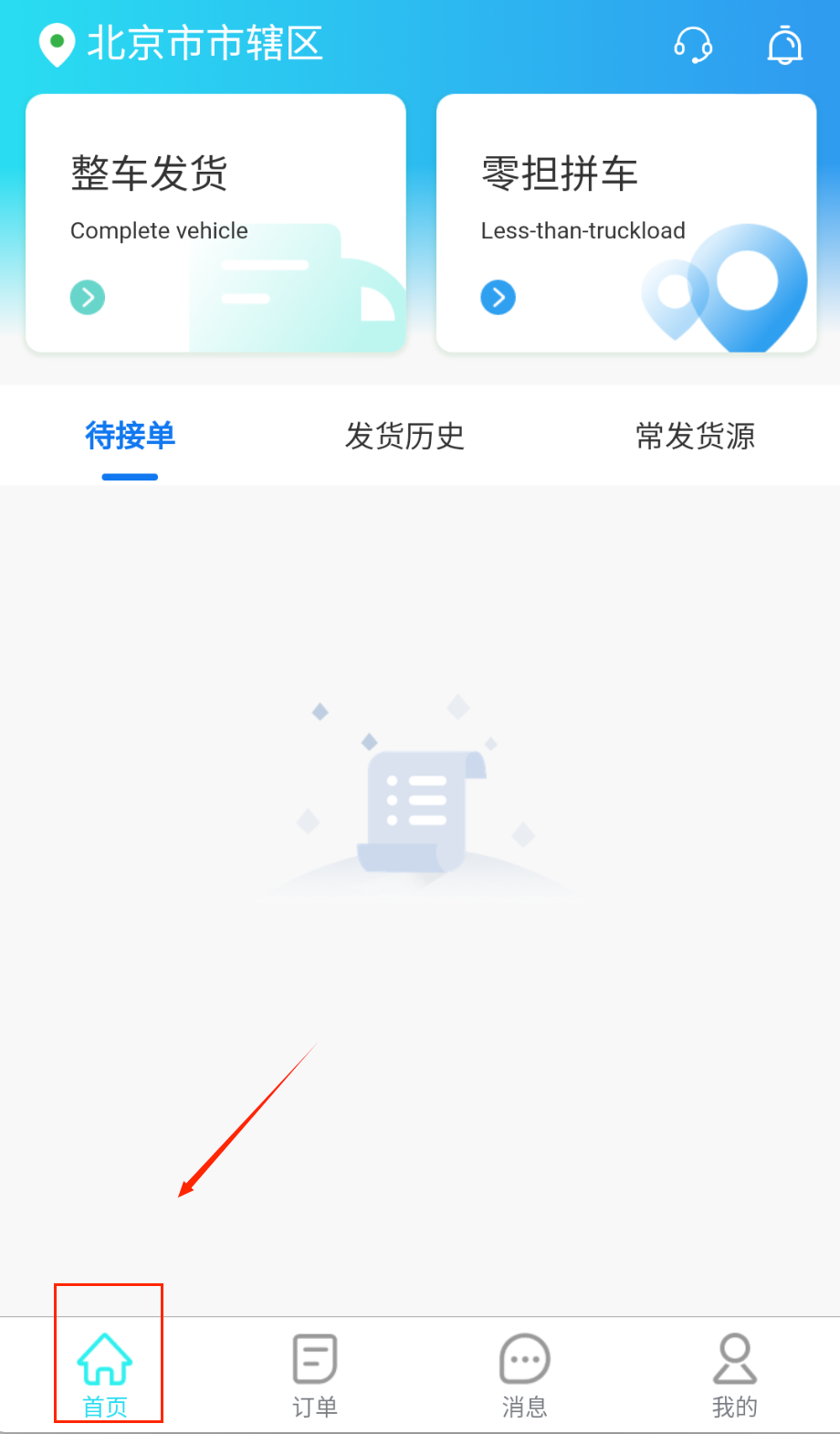
Task: Open the notifications bell
Action: pos(784,45)
